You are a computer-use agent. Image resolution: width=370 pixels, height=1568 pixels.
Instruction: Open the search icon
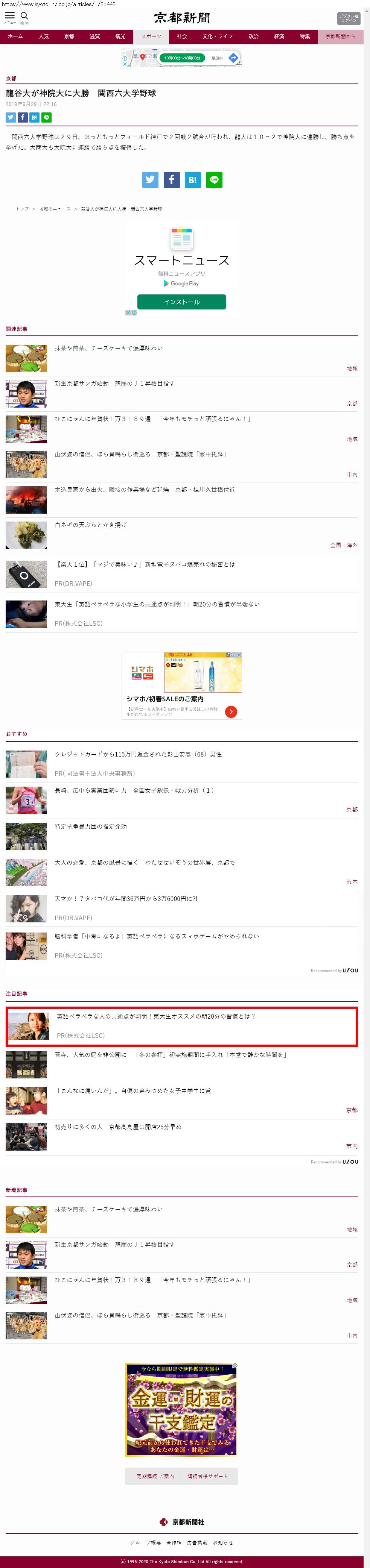[24, 17]
